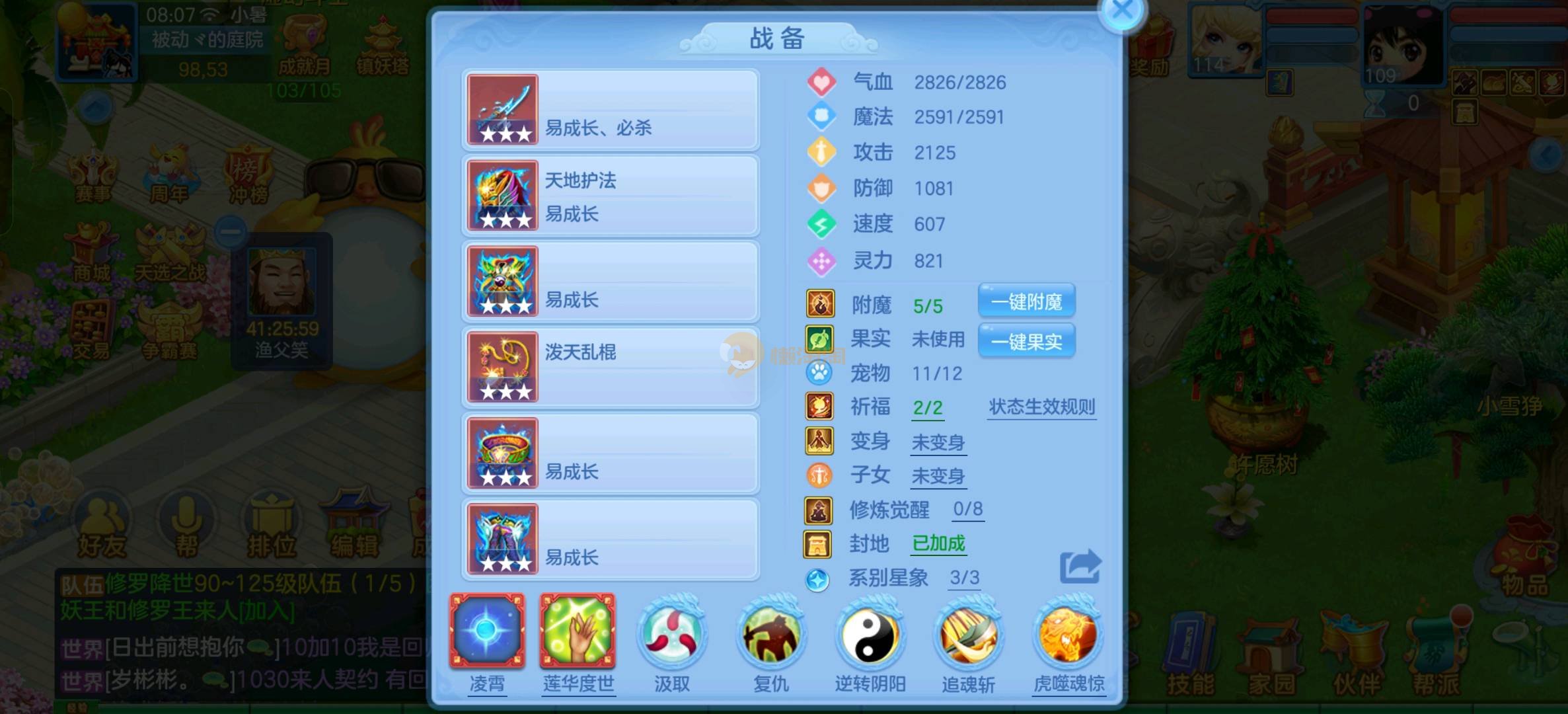Select the 汲取 skill icon
The width and height of the screenshot is (1568, 714).
672,635
